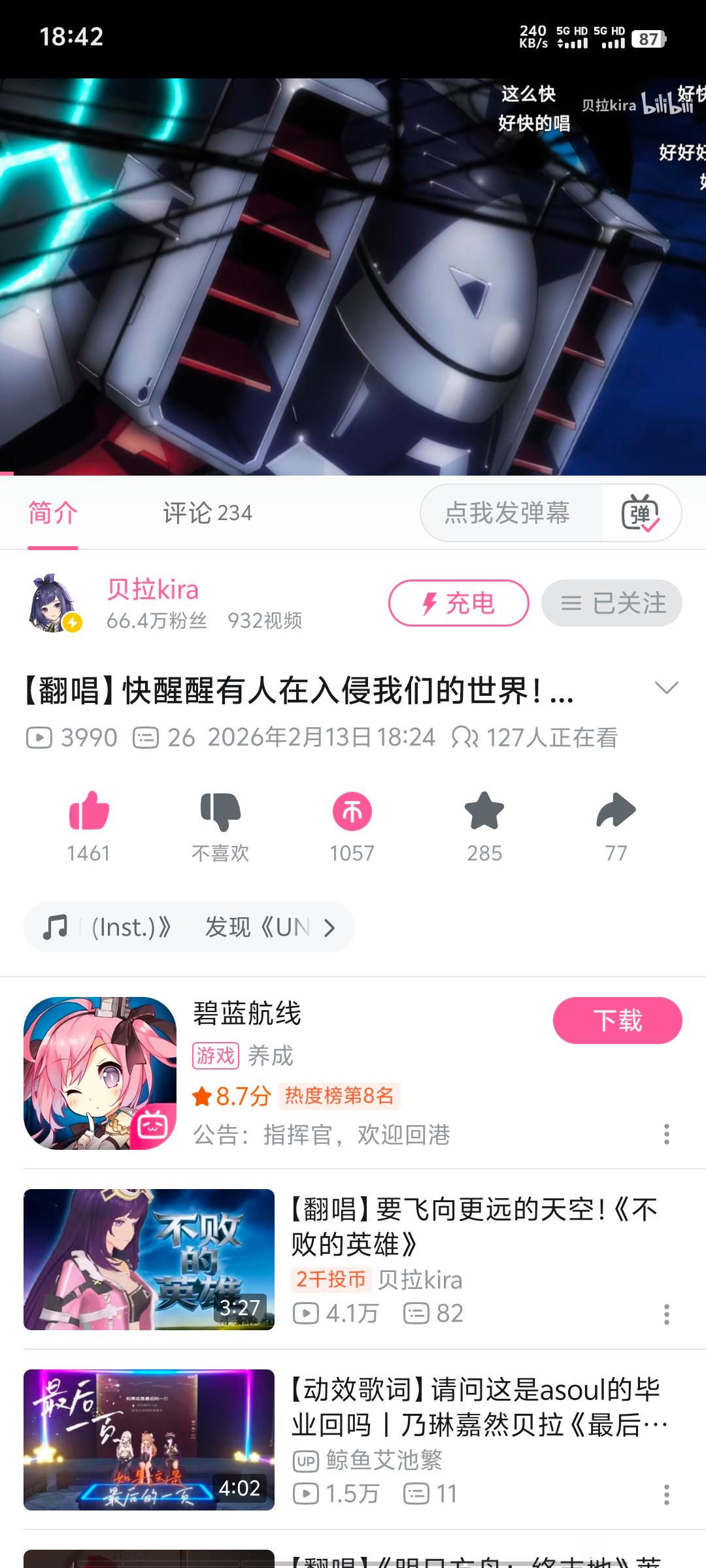Open the 已关注 follow options
This screenshot has width=706, height=1568.
coord(612,603)
